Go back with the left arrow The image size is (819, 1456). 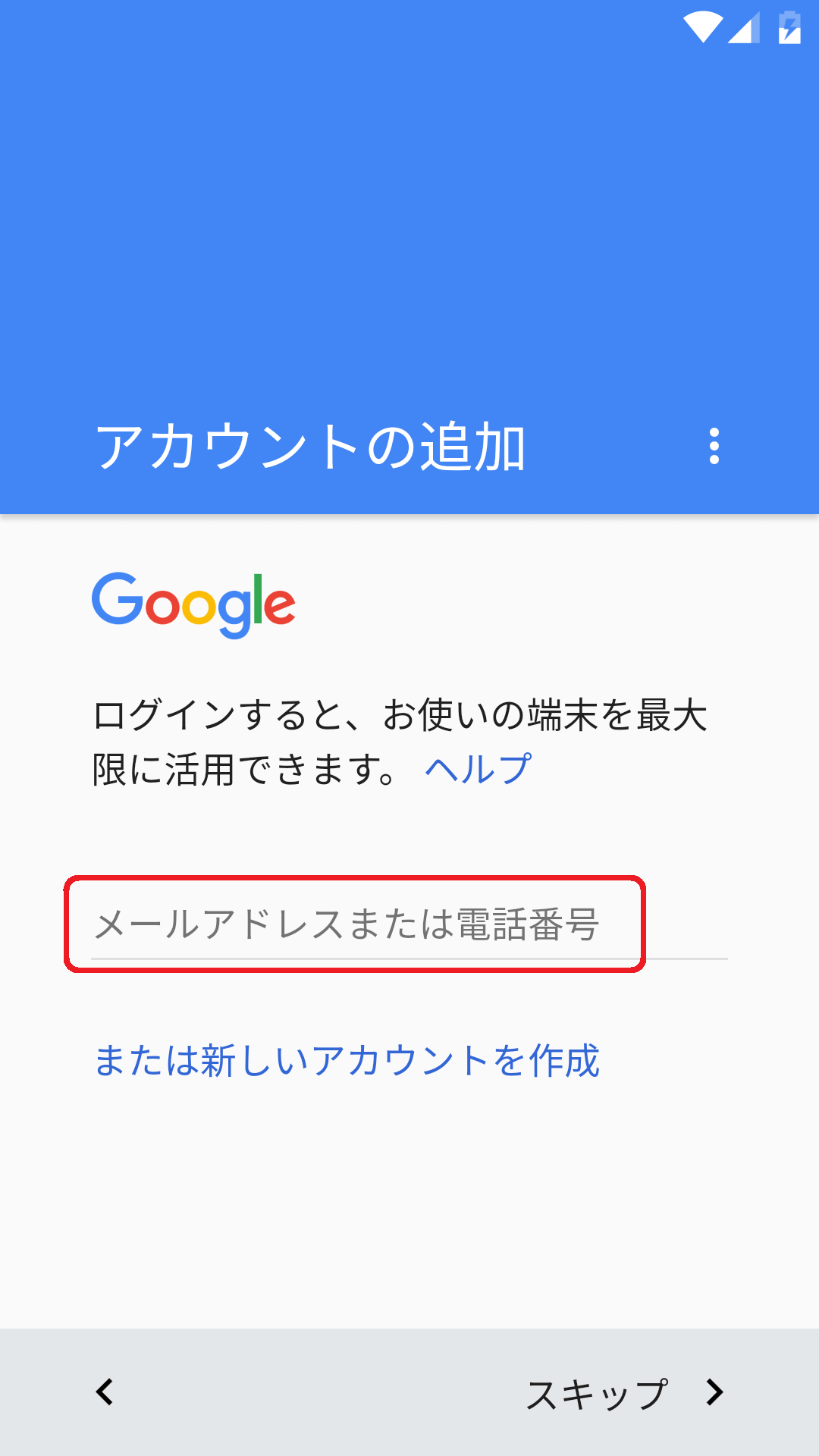(x=105, y=1392)
